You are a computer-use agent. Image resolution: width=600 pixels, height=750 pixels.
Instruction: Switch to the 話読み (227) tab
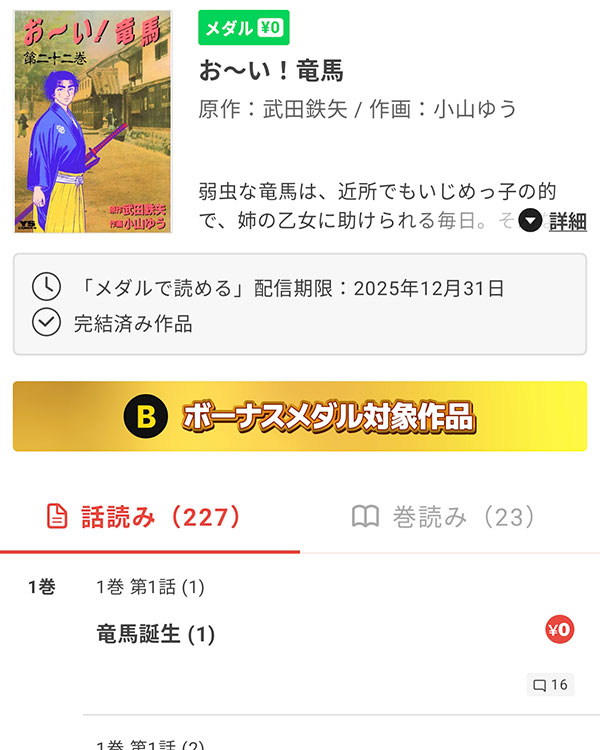[x=146, y=517]
